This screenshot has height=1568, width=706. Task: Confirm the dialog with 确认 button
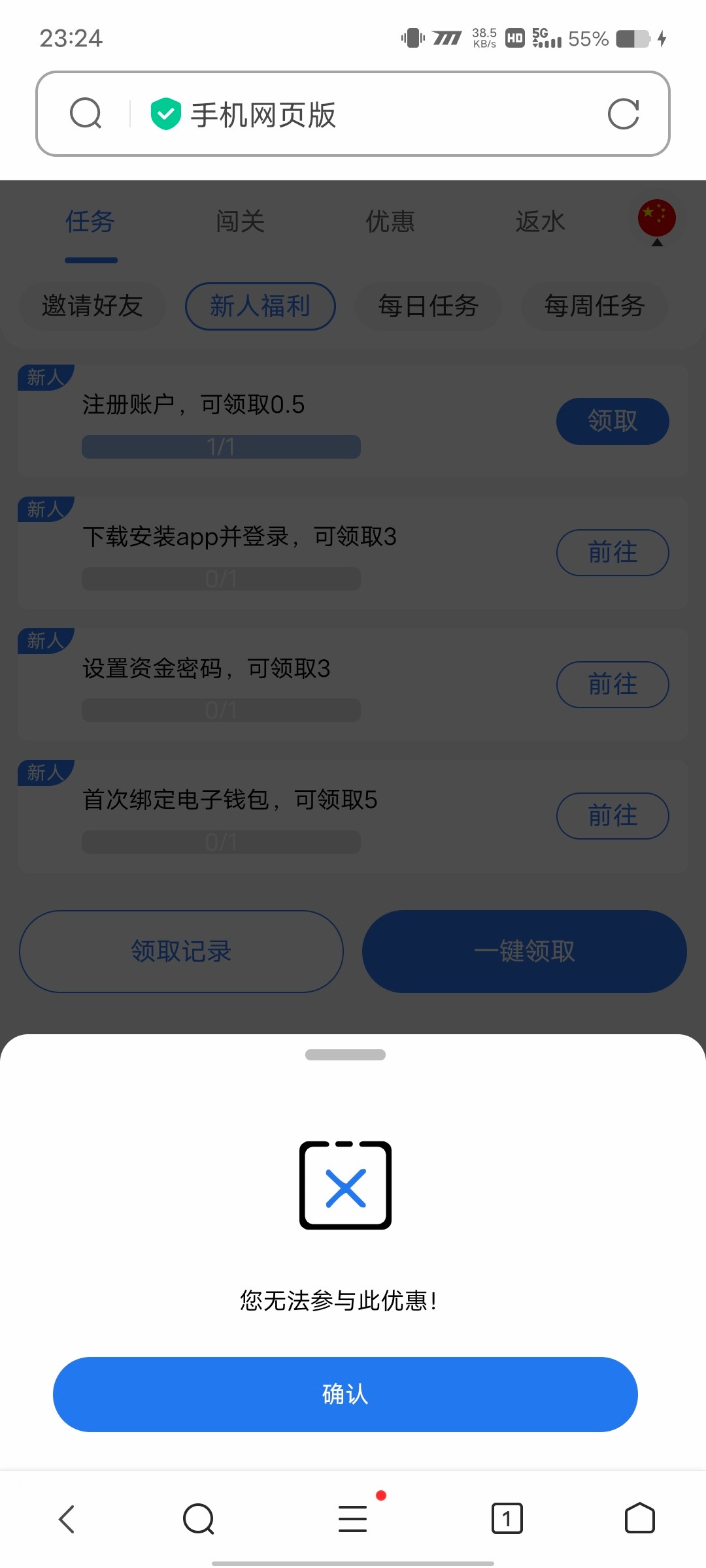coord(345,1394)
